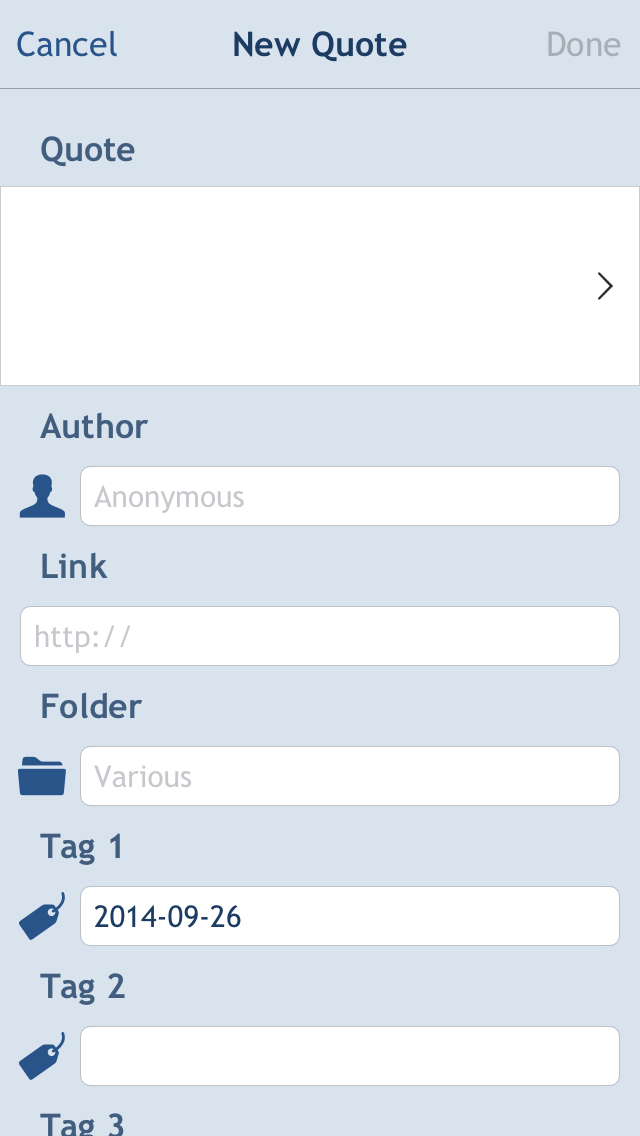Edit the Tag 1 field with 2014-09-26
Image resolution: width=640 pixels, height=1136 pixels.
pos(350,916)
